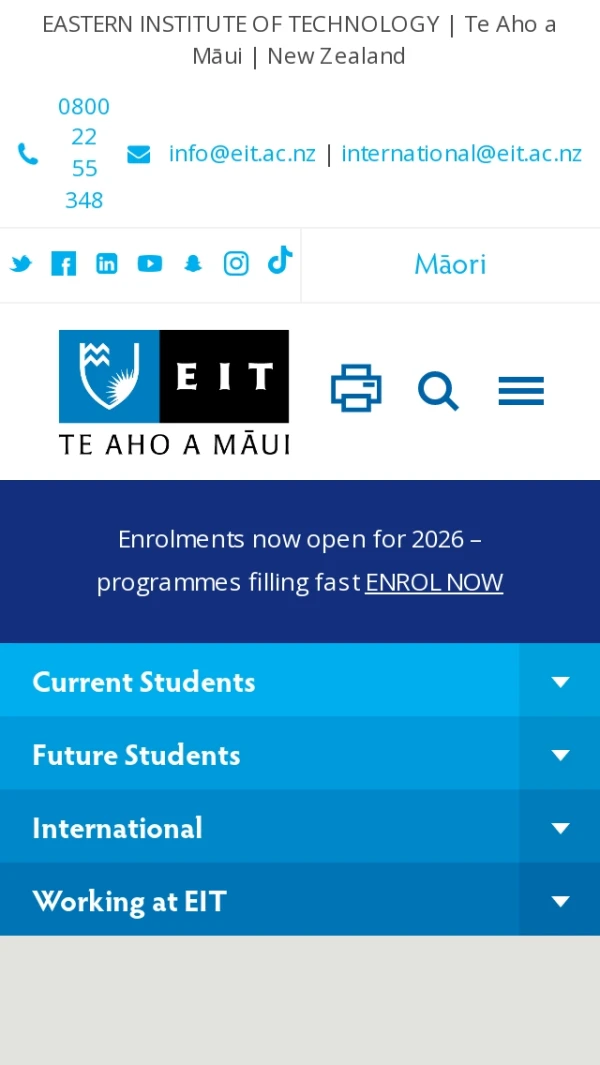This screenshot has height=1065, width=600.
Task: Open EIT's Instagram profile
Action: coord(236,264)
